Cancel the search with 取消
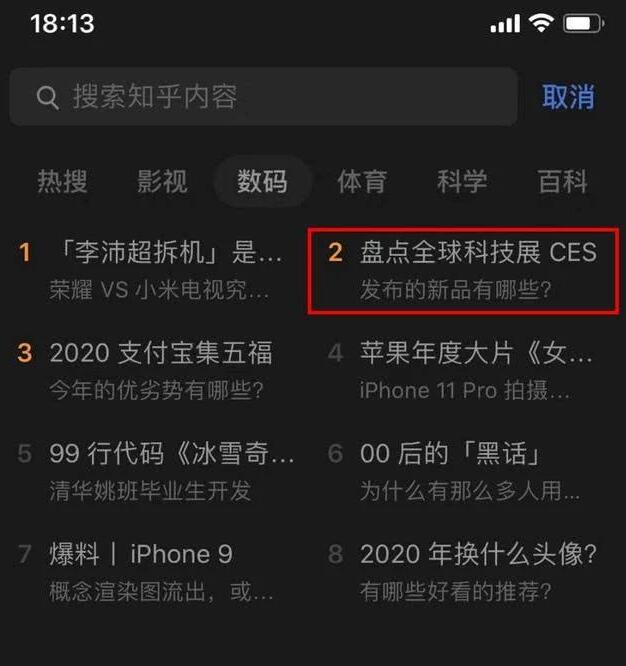The width and height of the screenshot is (626, 666). [x=568, y=97]
